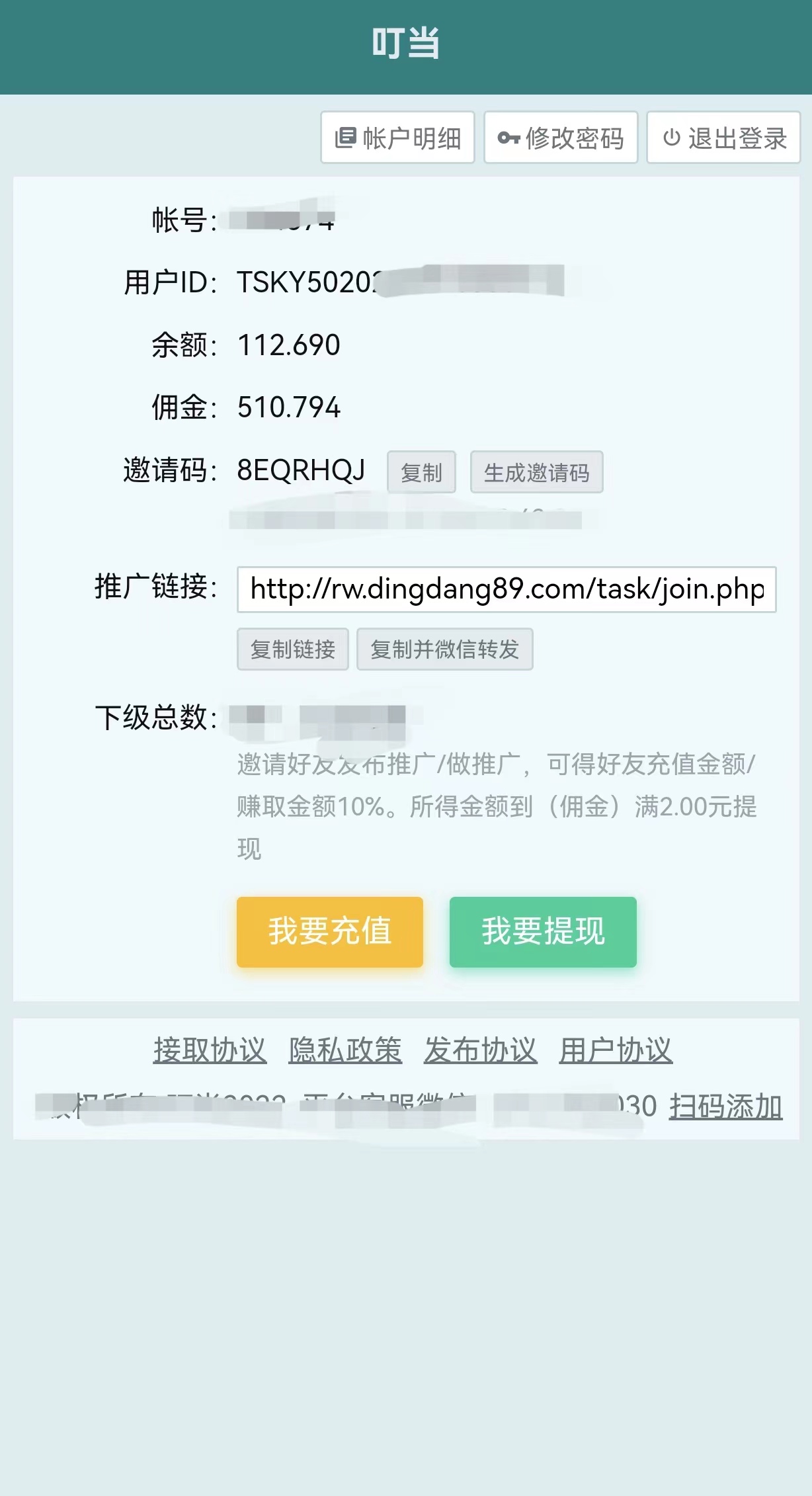Open the 发布协议 link
This screenshot has height=1496, width=812.
[x=481, y=1050]
